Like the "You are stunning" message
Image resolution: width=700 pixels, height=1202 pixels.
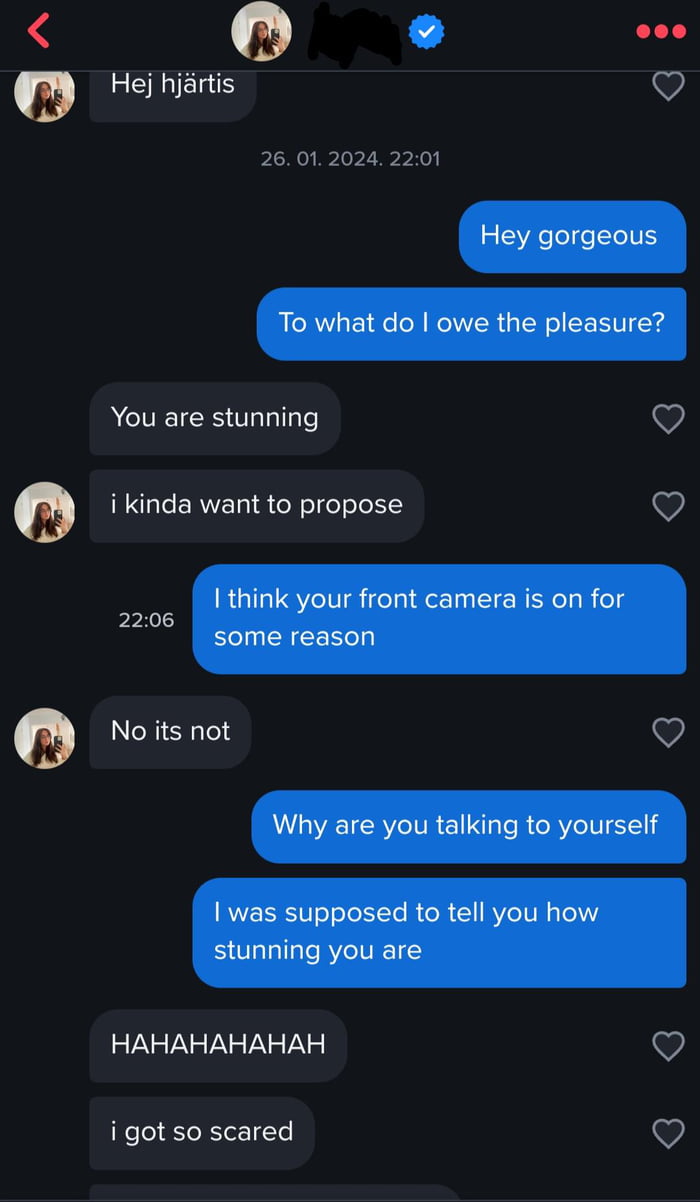(668, 418)
